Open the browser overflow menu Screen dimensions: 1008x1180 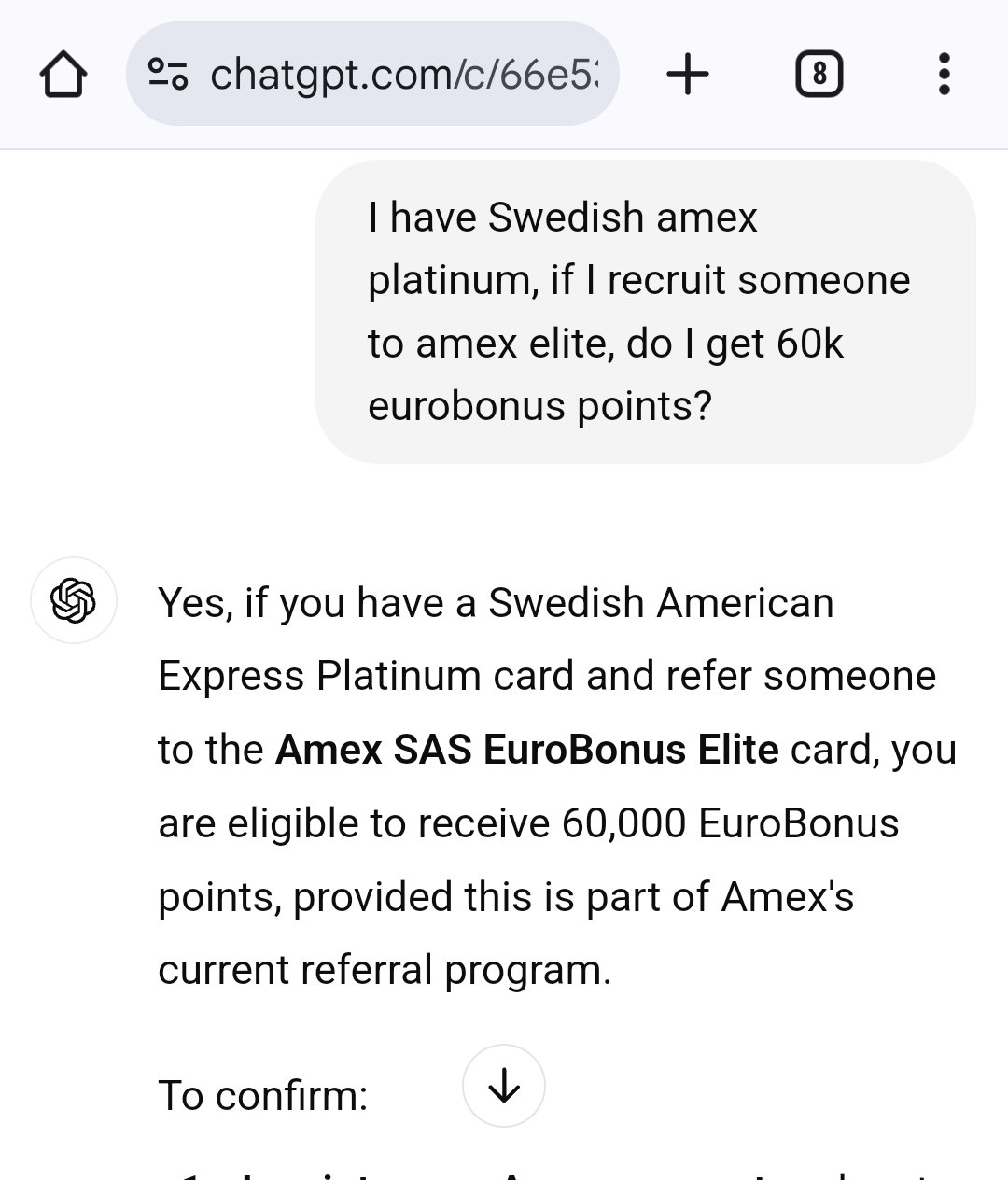pyautogui.click(x=944, y=74)
